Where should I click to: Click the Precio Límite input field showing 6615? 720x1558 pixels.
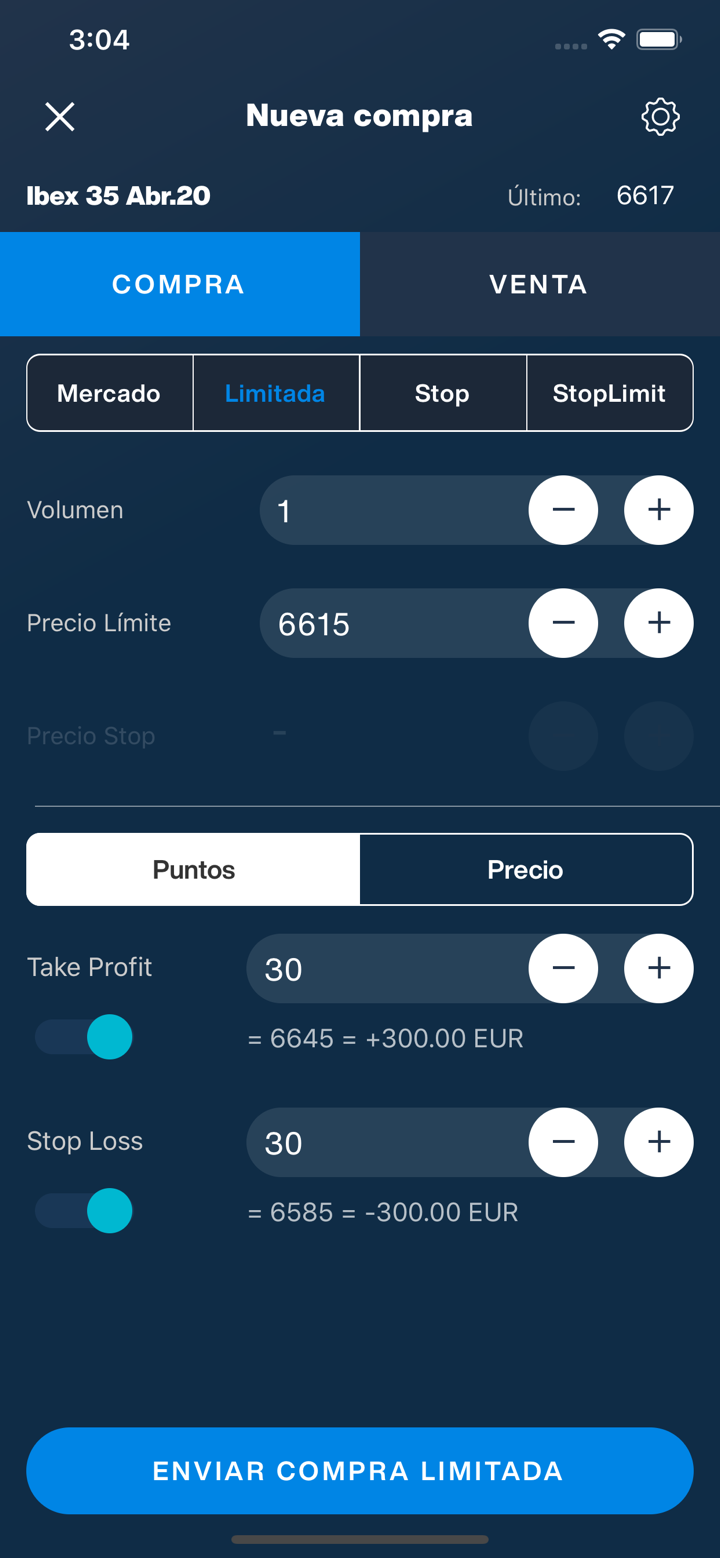coord(390,623)
